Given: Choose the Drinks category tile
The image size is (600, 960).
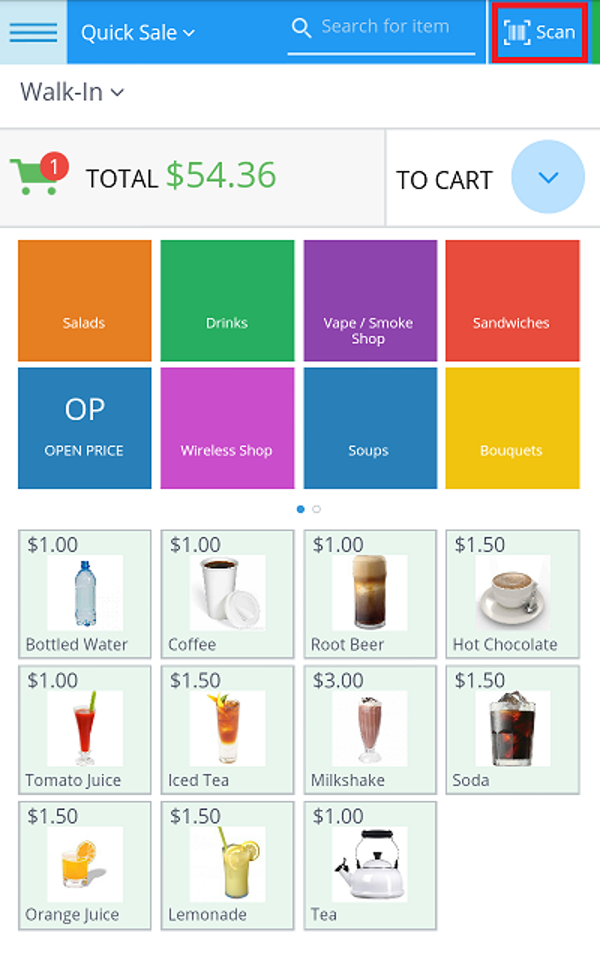Looking at the screenshot, I should [x=227, y=300].
